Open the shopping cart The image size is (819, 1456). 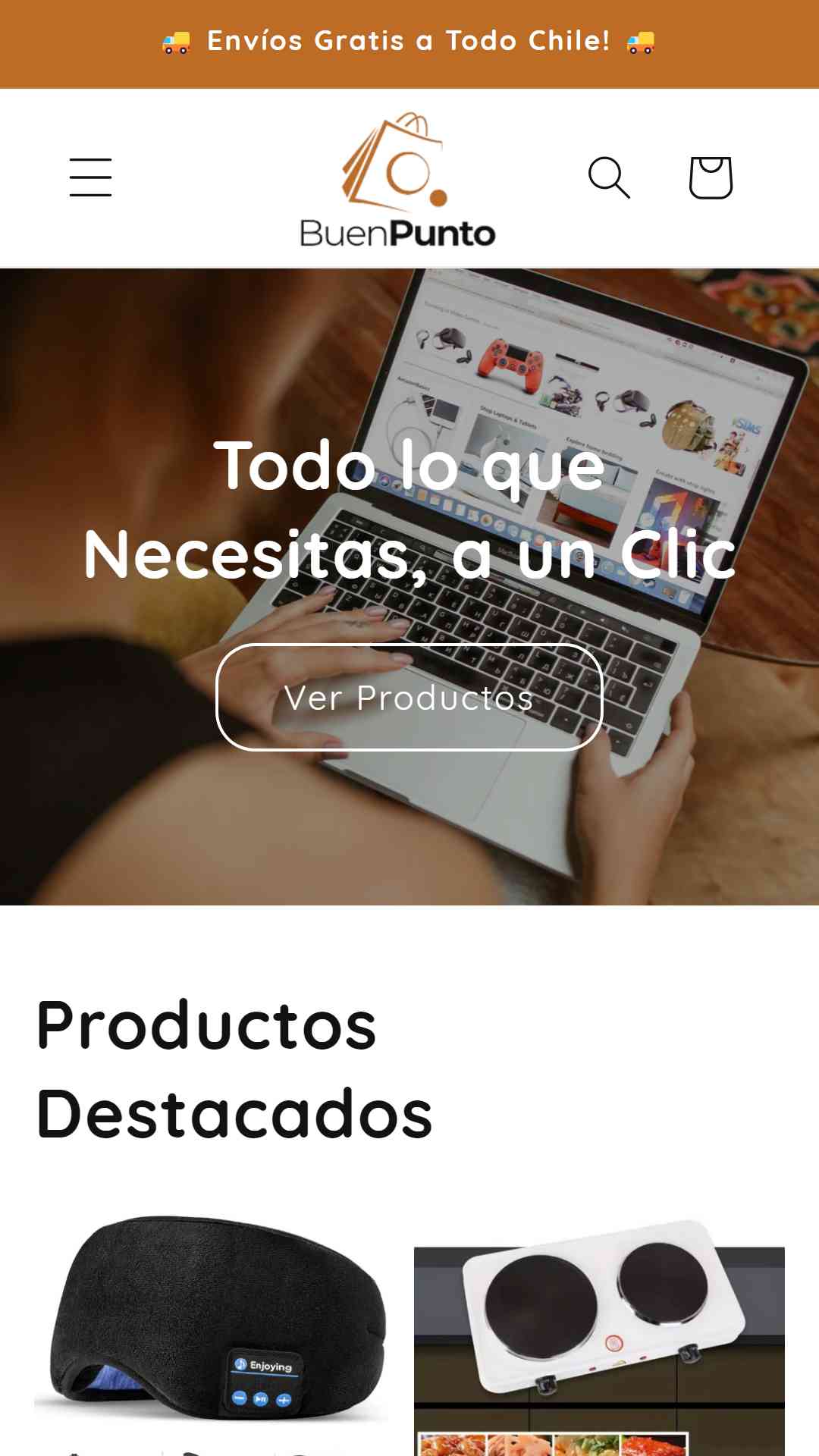tap(711, 177)
